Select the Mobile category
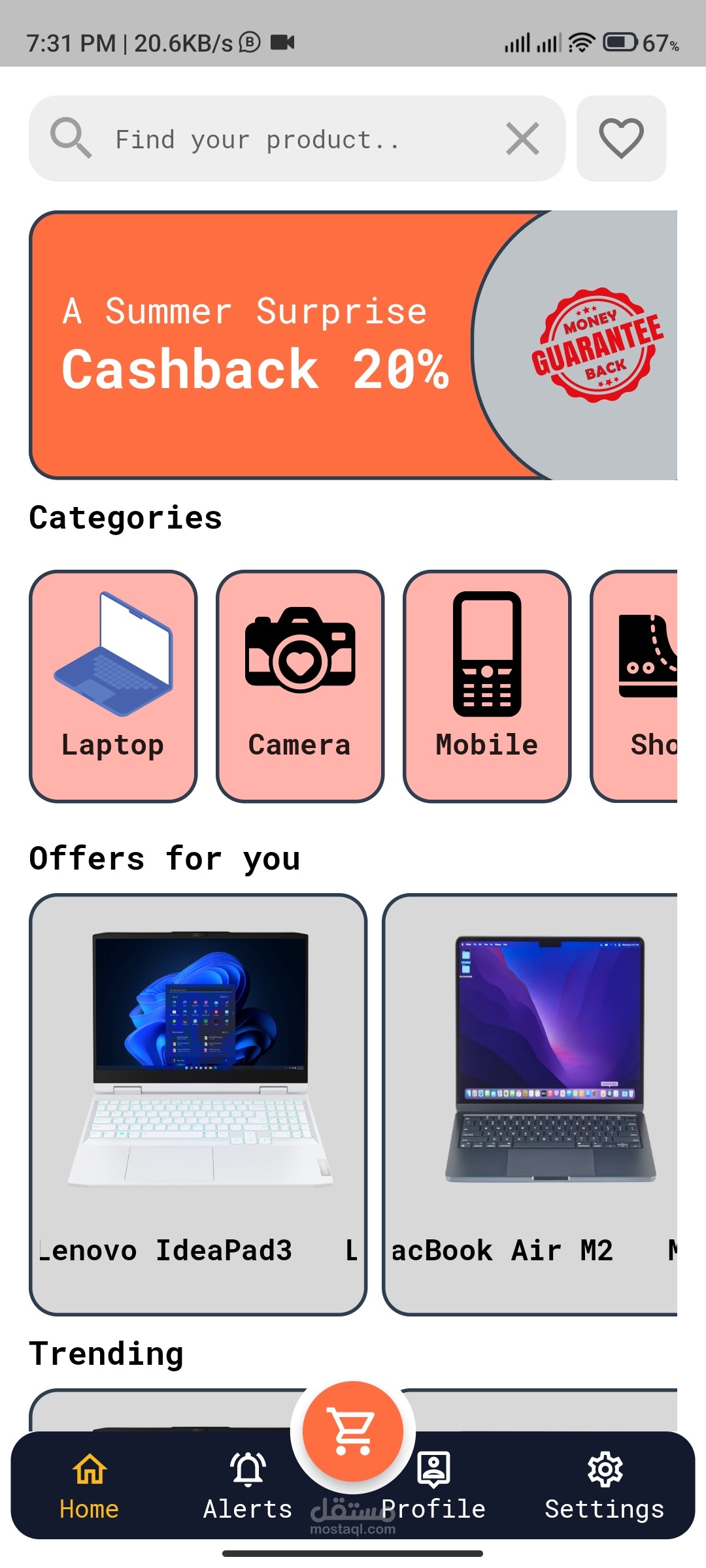Image resolution: width=706 pixels, height=1568 pixels. tap(487, 686)
